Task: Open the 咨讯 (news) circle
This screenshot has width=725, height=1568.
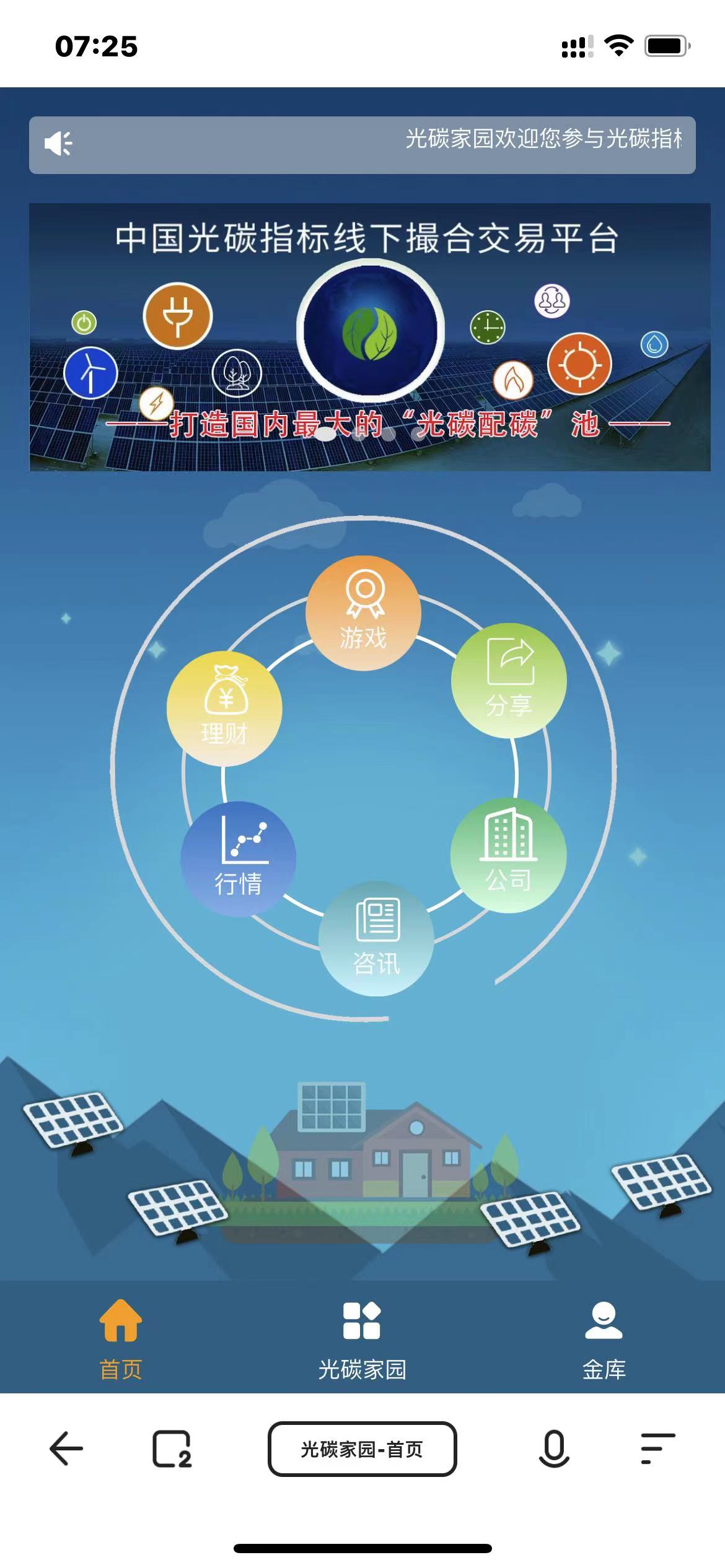Action: (x=376, y=938)
